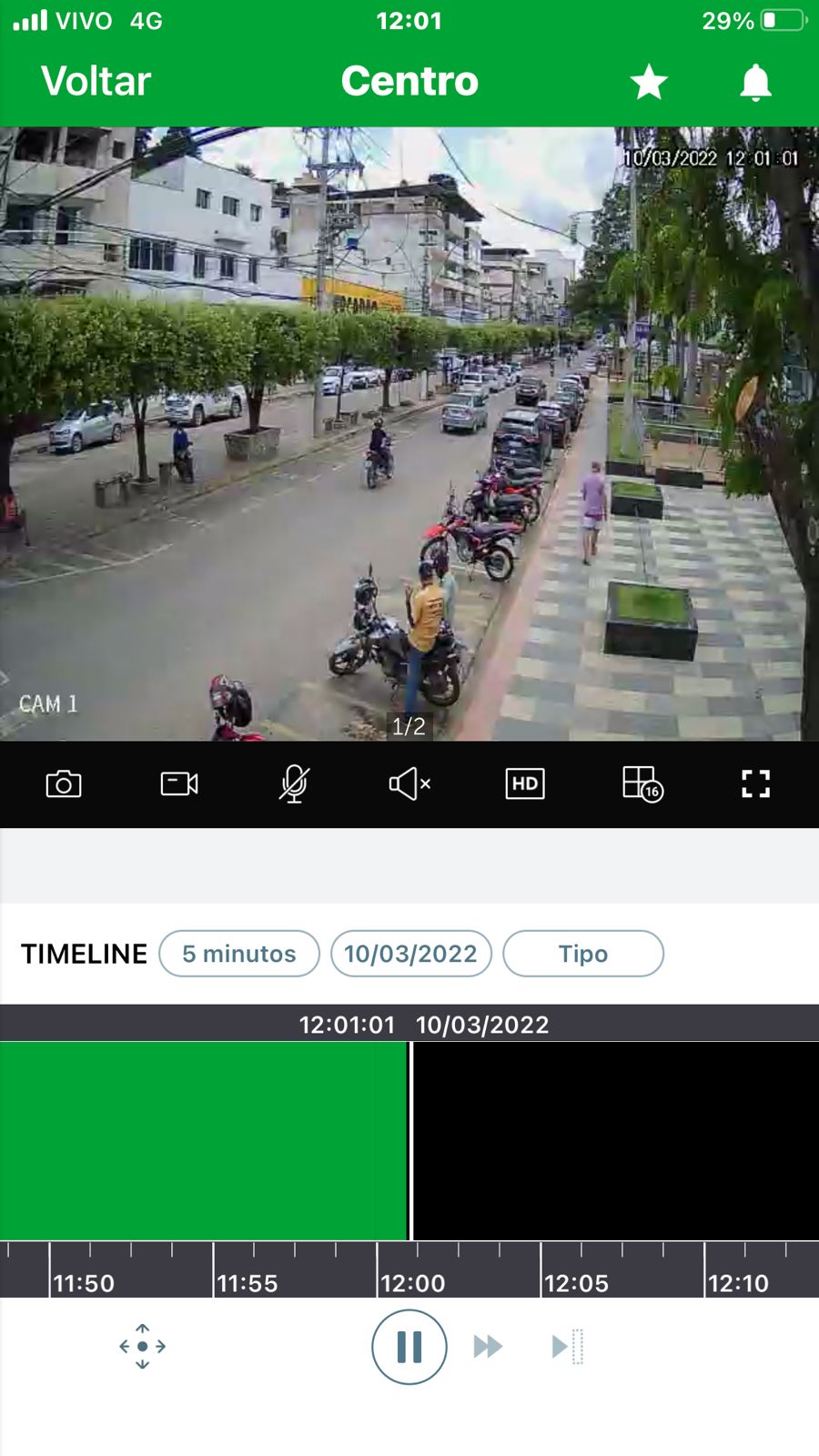Enter fullscreen video mode
This screenshot has height=1456, width=819.
coord(755,784)
